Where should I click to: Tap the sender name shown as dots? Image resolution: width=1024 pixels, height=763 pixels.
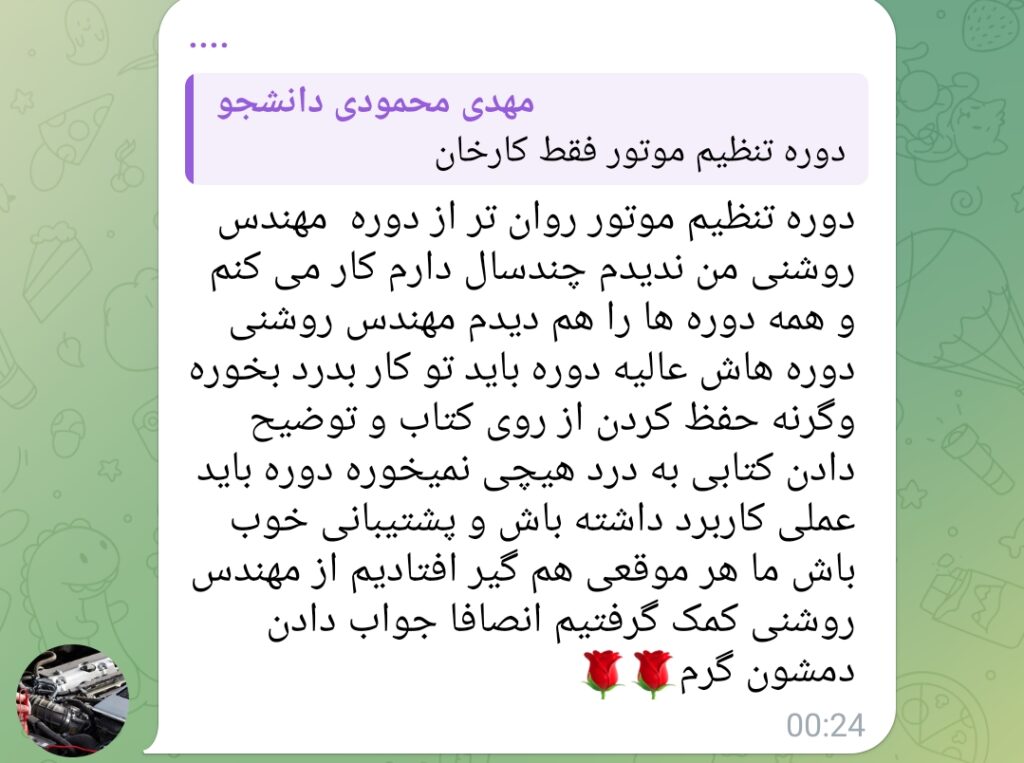(208, 44)
